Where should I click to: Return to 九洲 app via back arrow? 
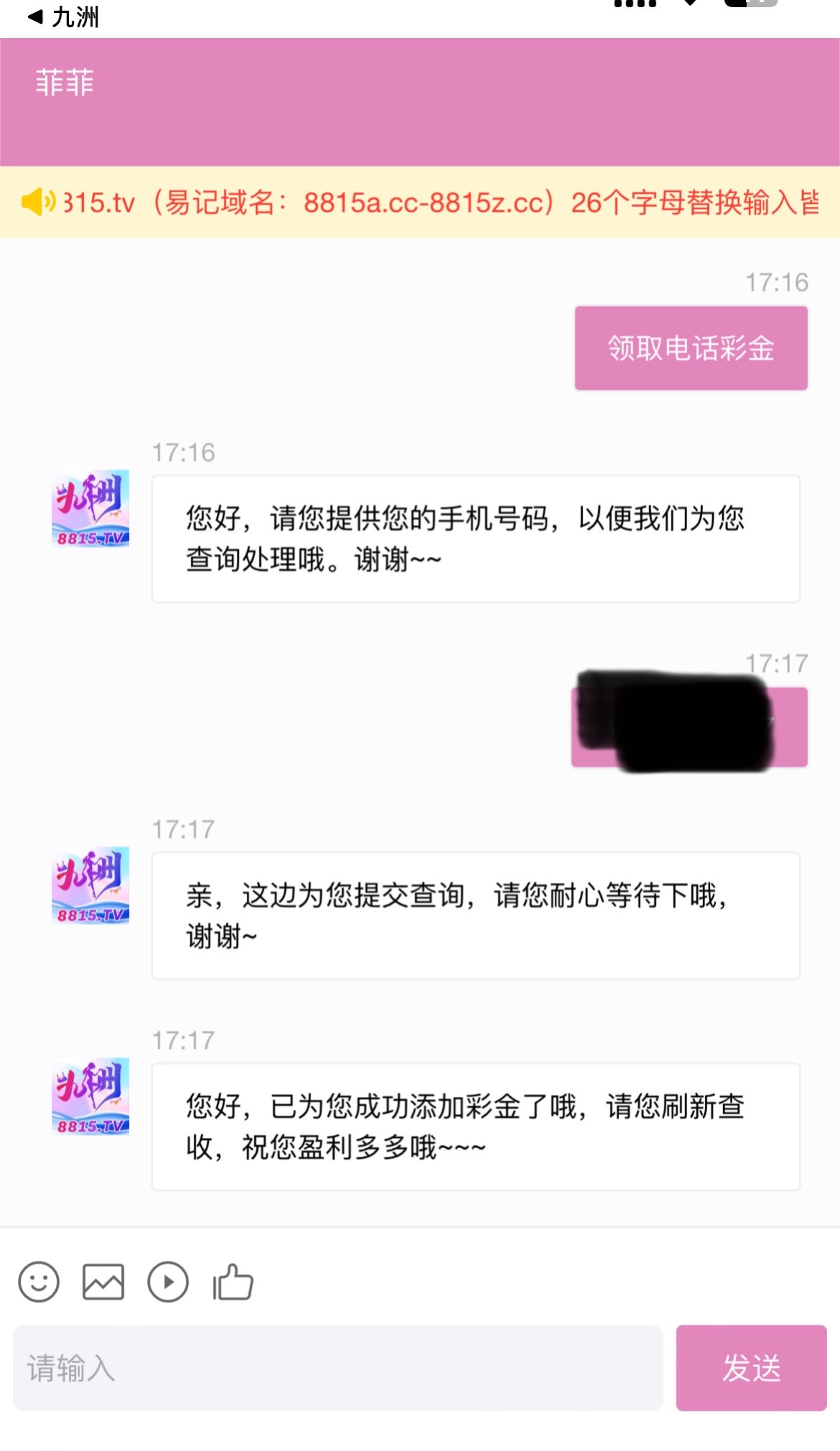click(x=62, y=16)
